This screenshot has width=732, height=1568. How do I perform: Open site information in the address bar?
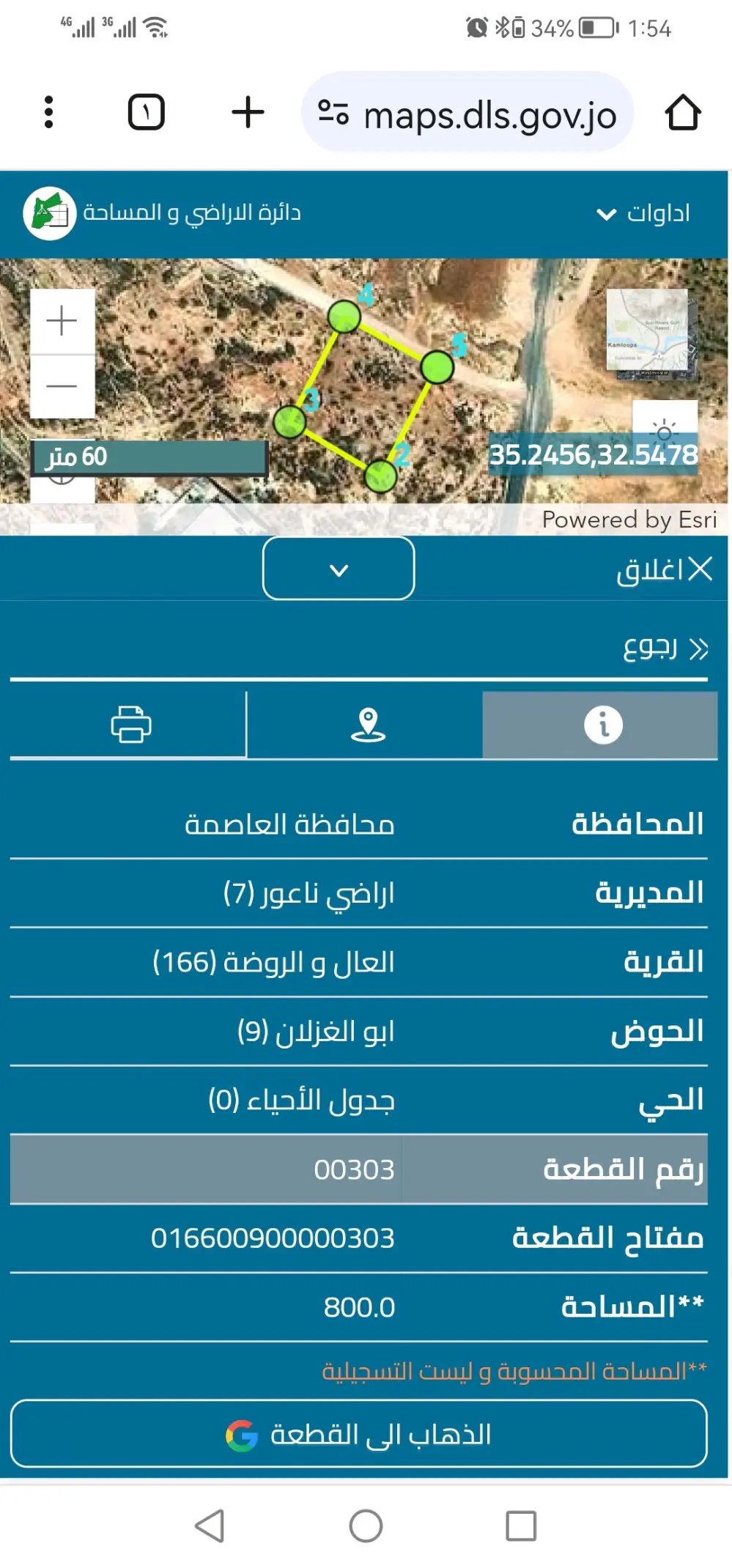[x=334, y=114]
